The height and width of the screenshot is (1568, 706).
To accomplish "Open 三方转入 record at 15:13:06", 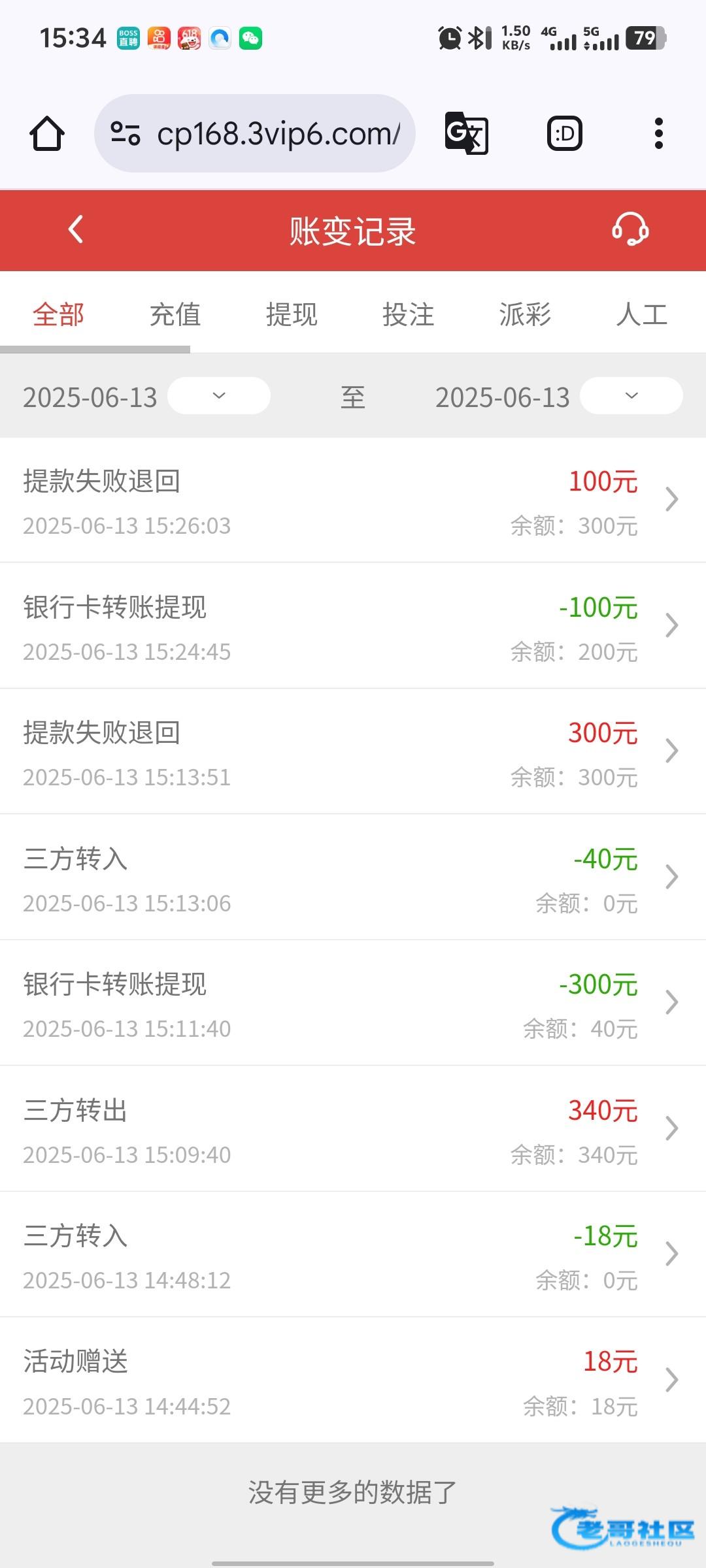I will tap(353, 877).
